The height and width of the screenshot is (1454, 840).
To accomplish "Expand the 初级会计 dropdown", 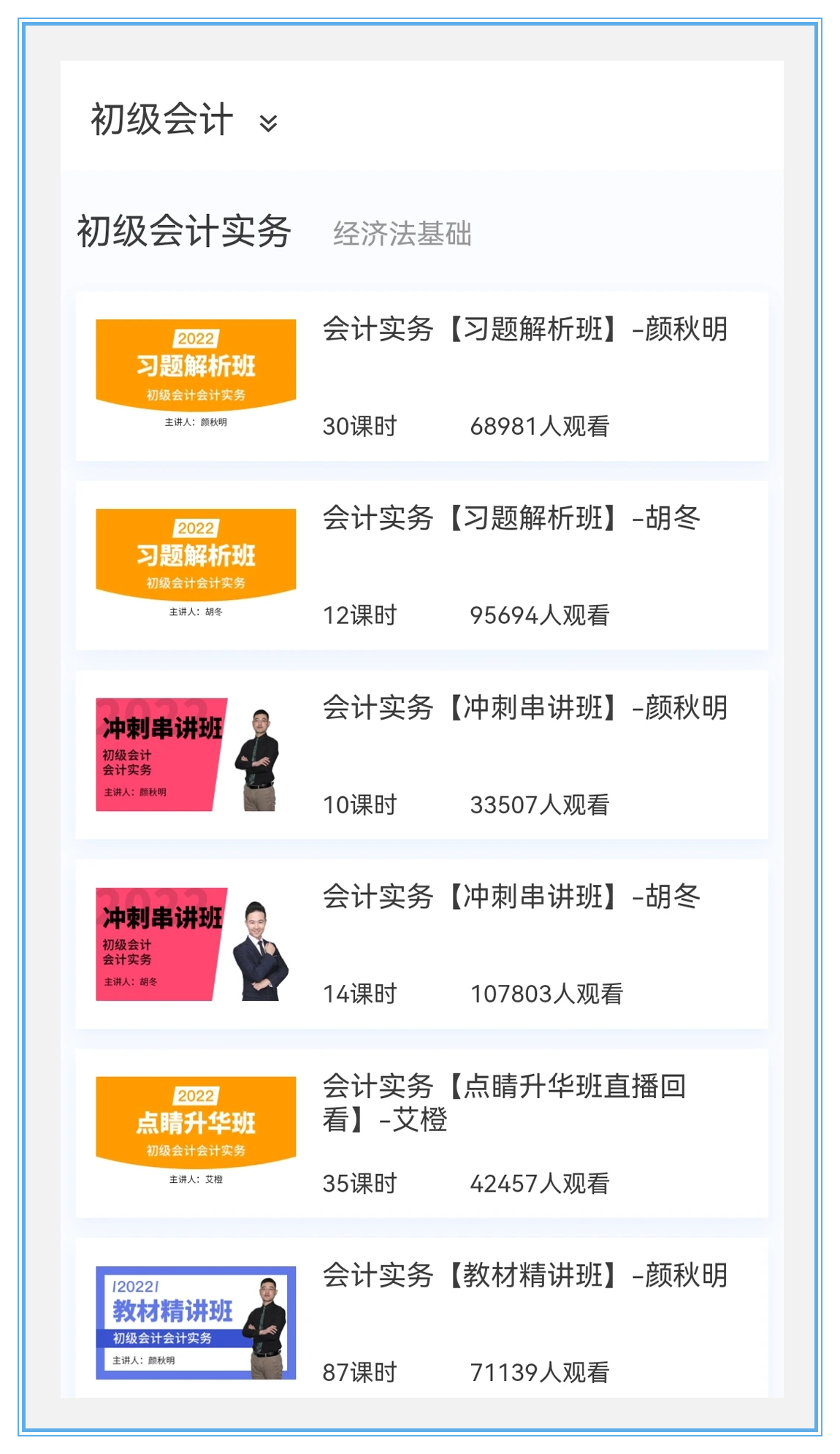I will (267, 122).
